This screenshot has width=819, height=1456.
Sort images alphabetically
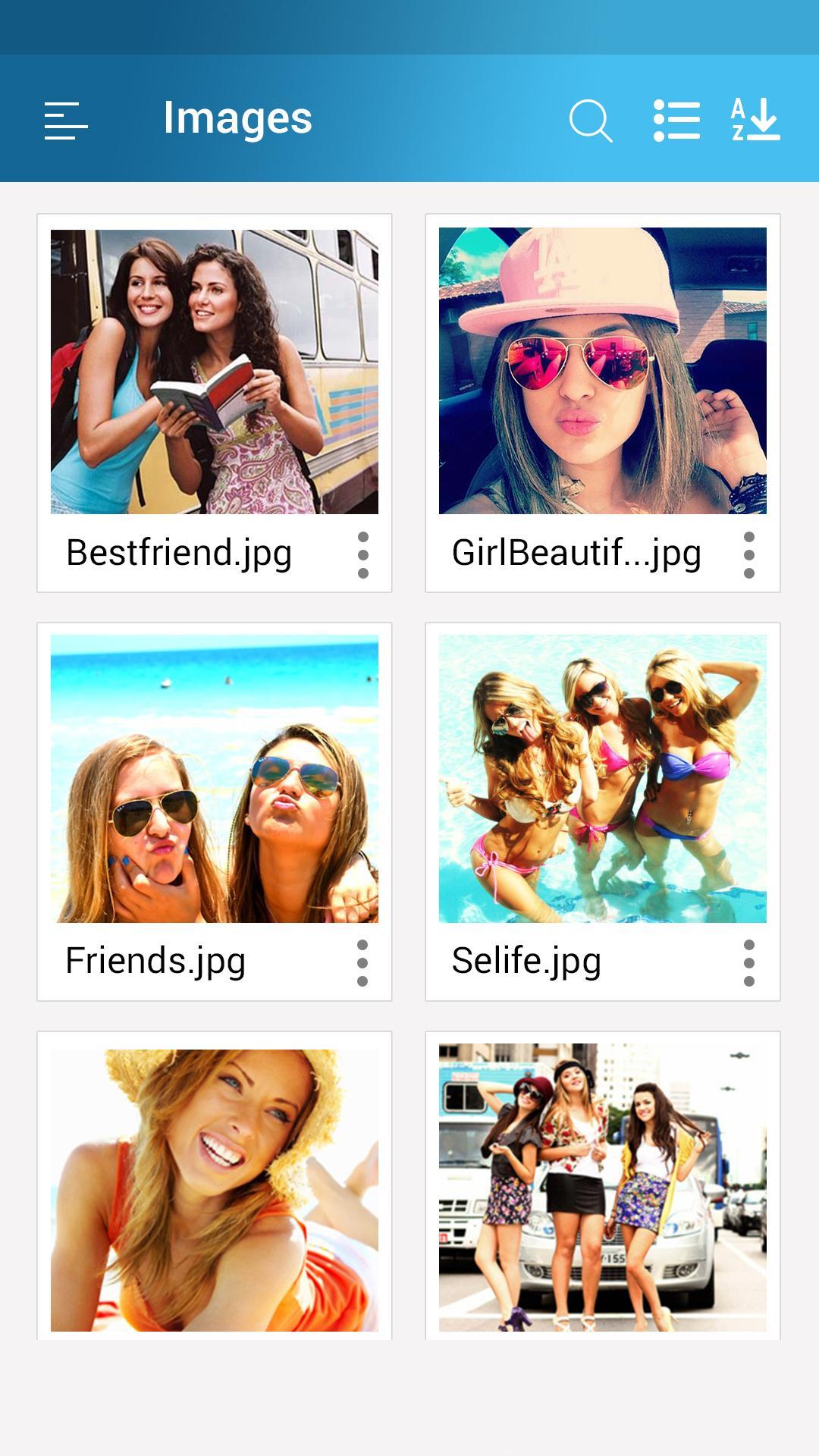click(x=755, y=121)
